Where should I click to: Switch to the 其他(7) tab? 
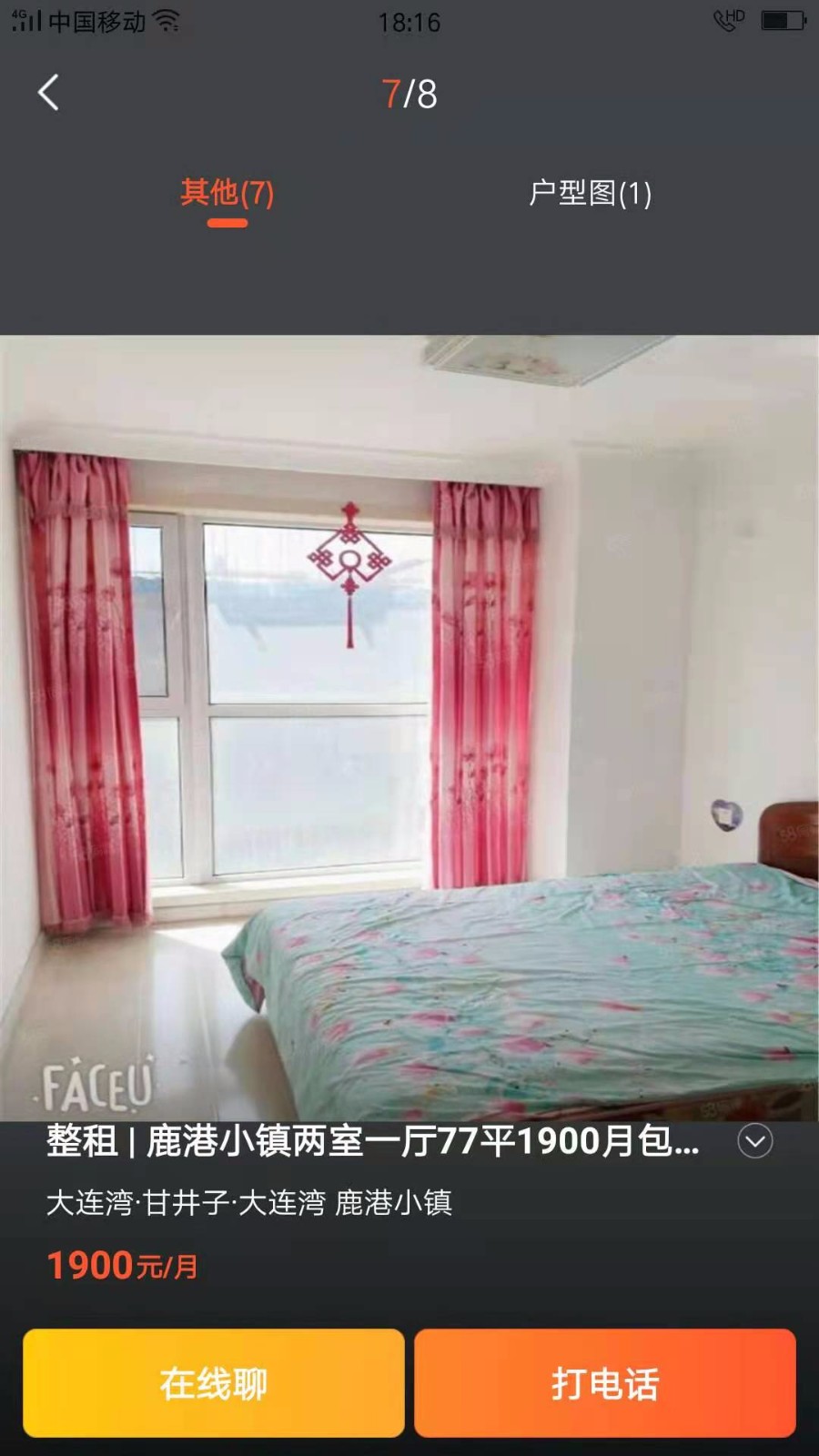tap(227, 193)
